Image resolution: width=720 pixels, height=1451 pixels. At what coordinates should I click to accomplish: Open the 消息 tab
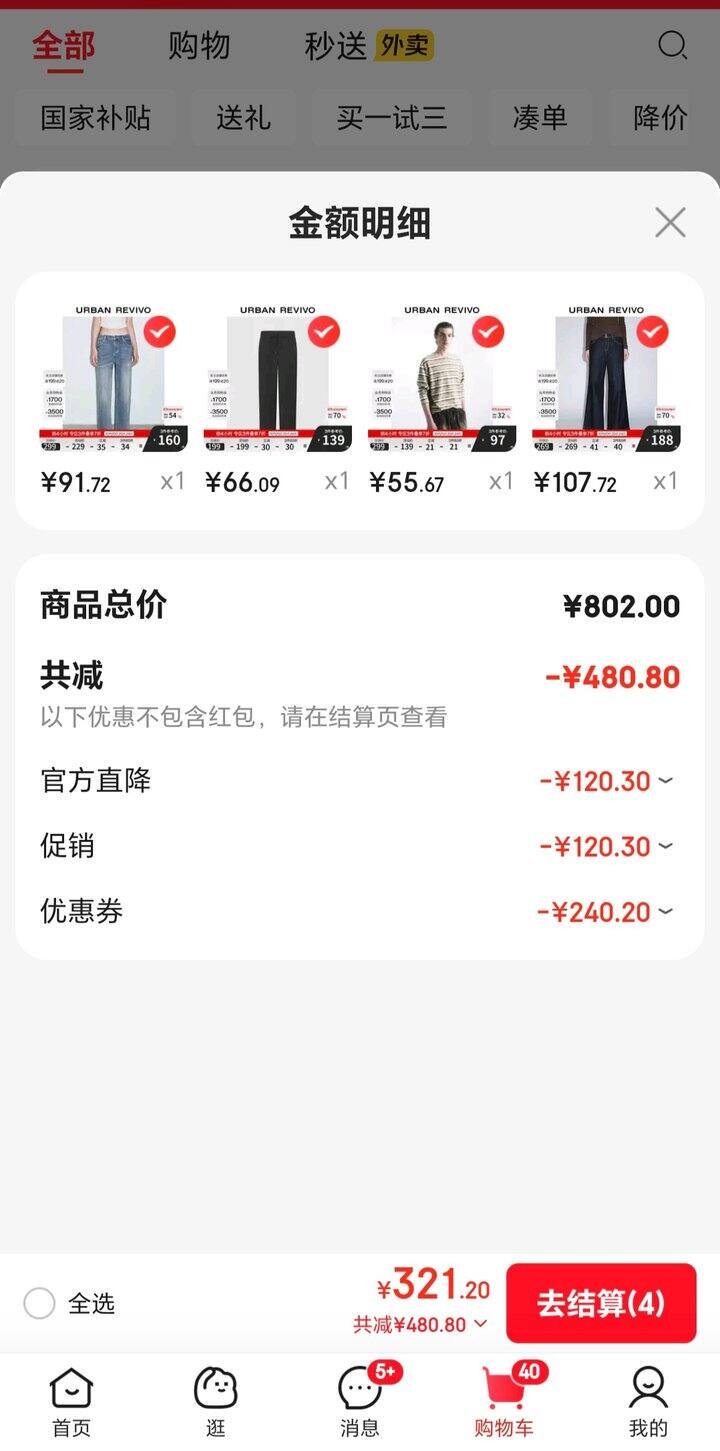(x=360, y=1401)
